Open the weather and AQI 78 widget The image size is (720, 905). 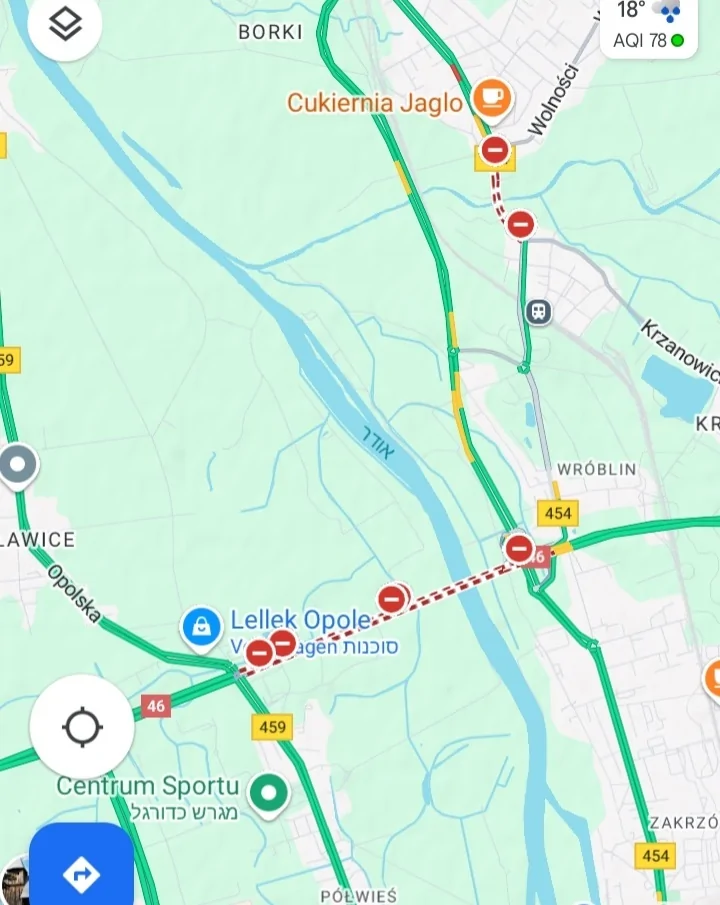coord(650,27)
